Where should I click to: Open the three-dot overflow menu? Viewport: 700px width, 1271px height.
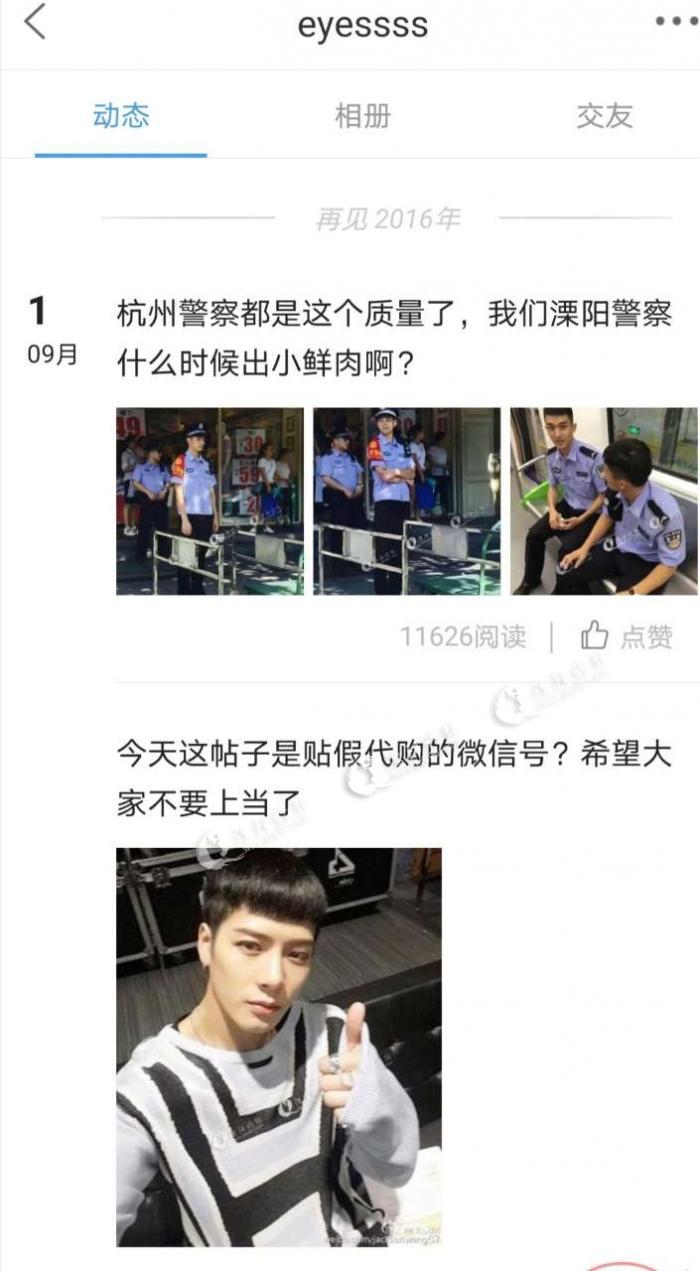675,21
